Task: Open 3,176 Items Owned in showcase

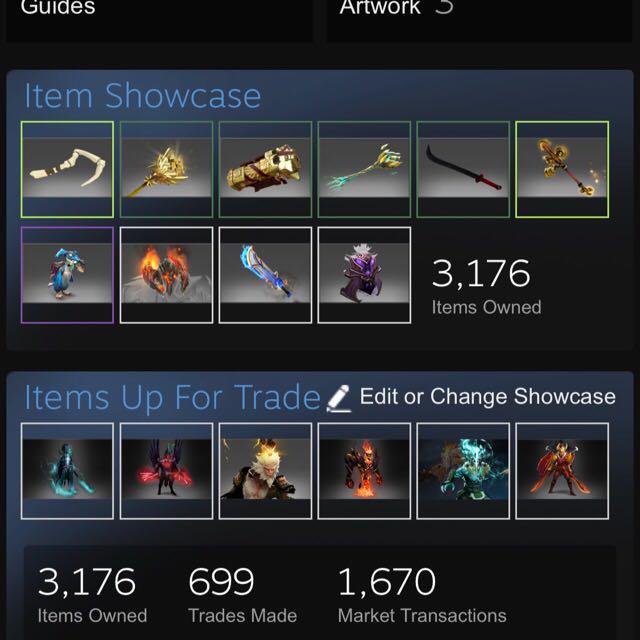Action: (x=485, y=287)
